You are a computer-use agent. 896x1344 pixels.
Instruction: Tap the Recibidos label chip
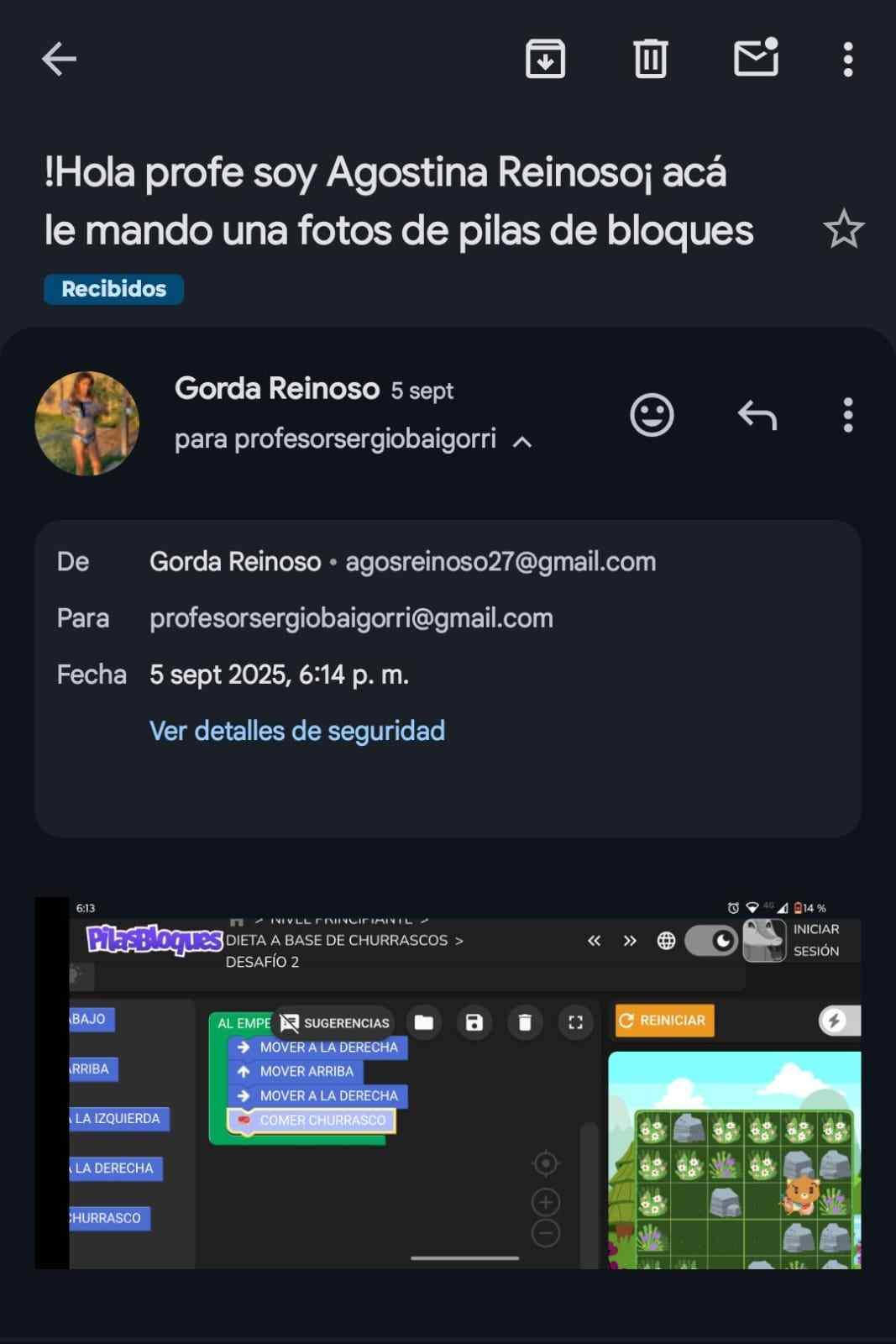pyautogui.click(x=113, y=289)
